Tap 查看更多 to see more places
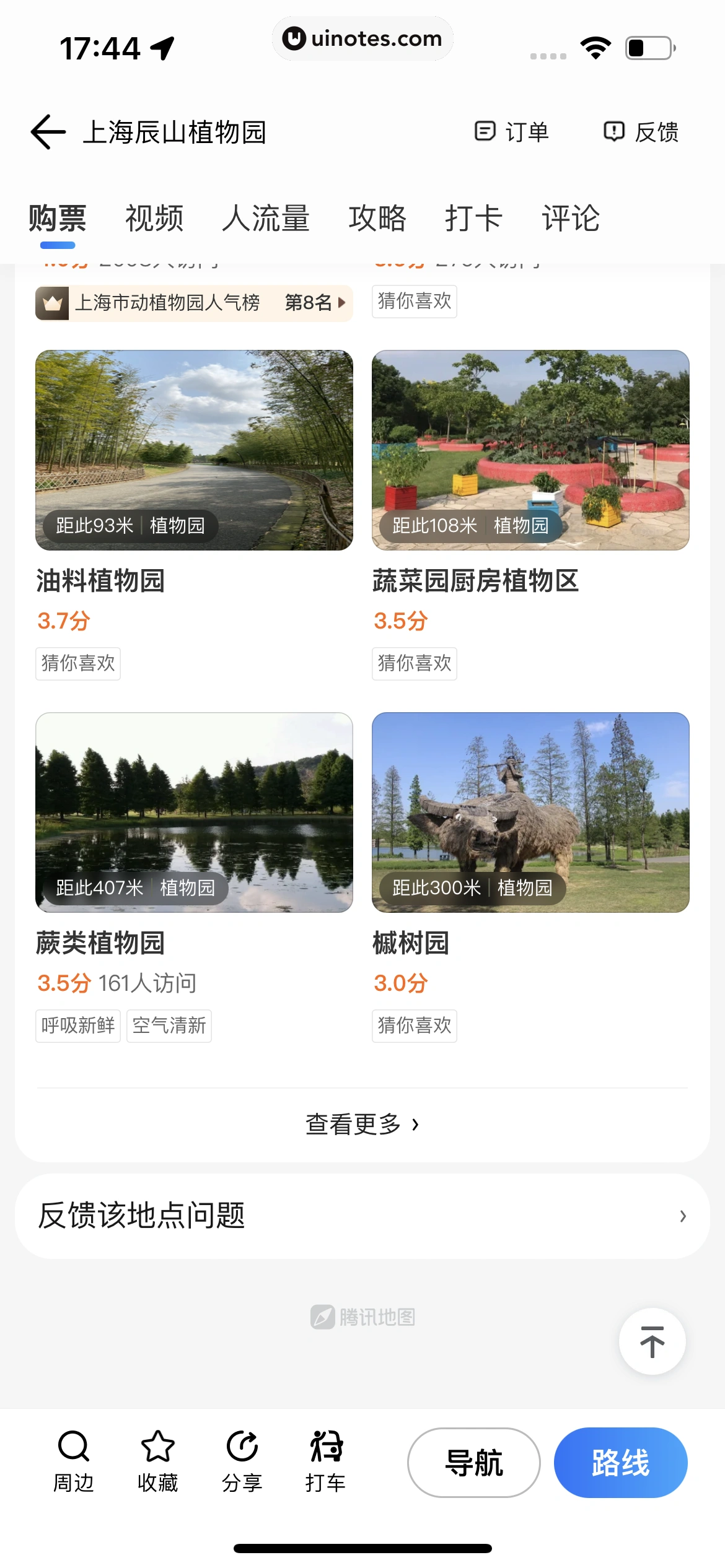This screenshot has width=725, height=1568. click(x=362, y=1124)
